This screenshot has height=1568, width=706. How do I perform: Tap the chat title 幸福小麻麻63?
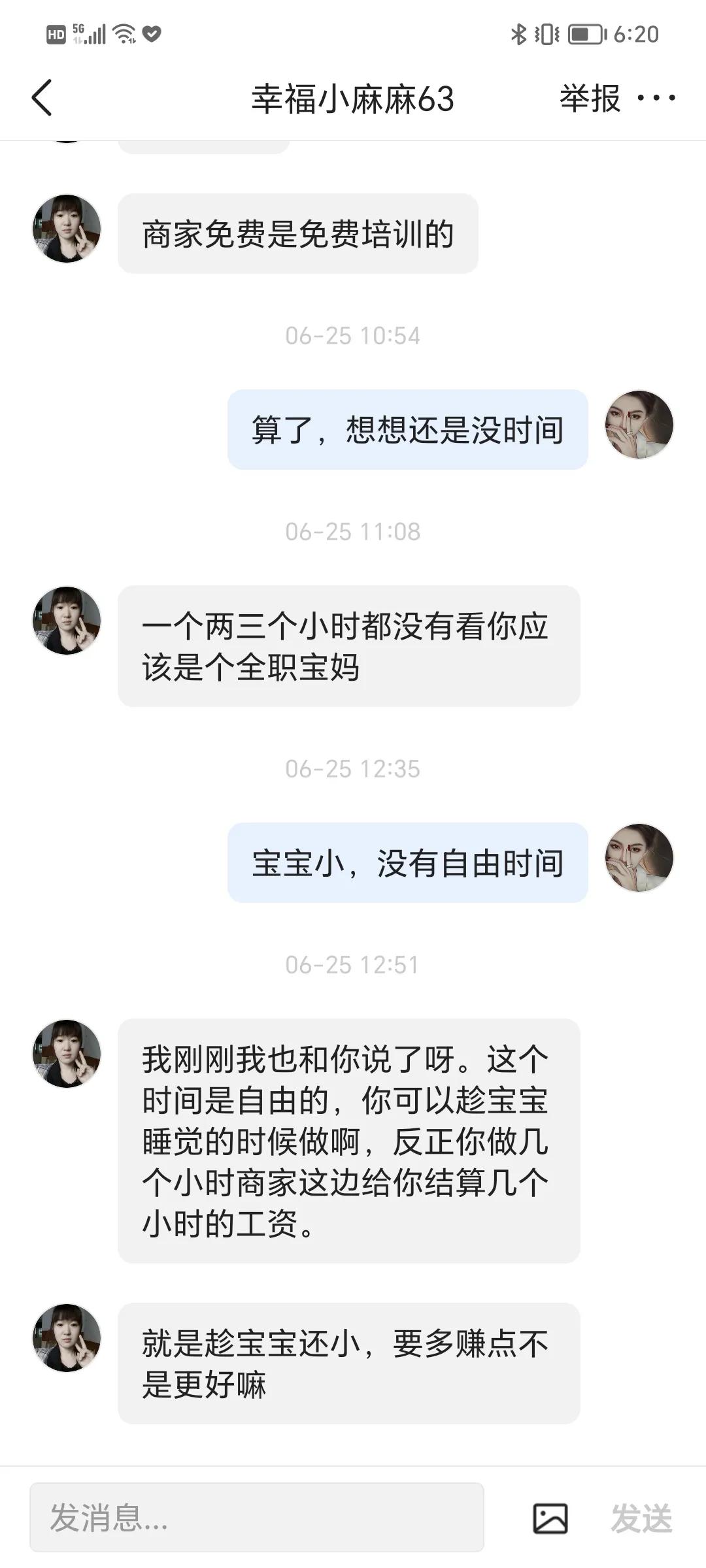click(x=353, y=99)
